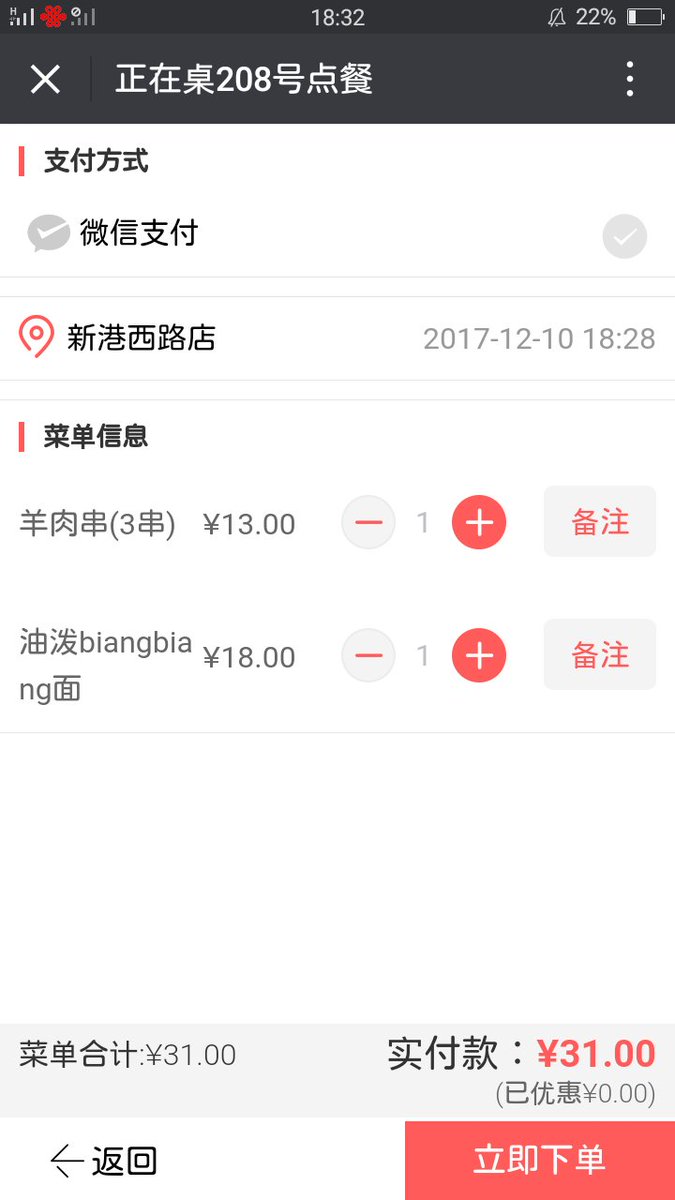Select 微信支付 as payment method
Screen dimensions: 675x1200
(337, 234)
